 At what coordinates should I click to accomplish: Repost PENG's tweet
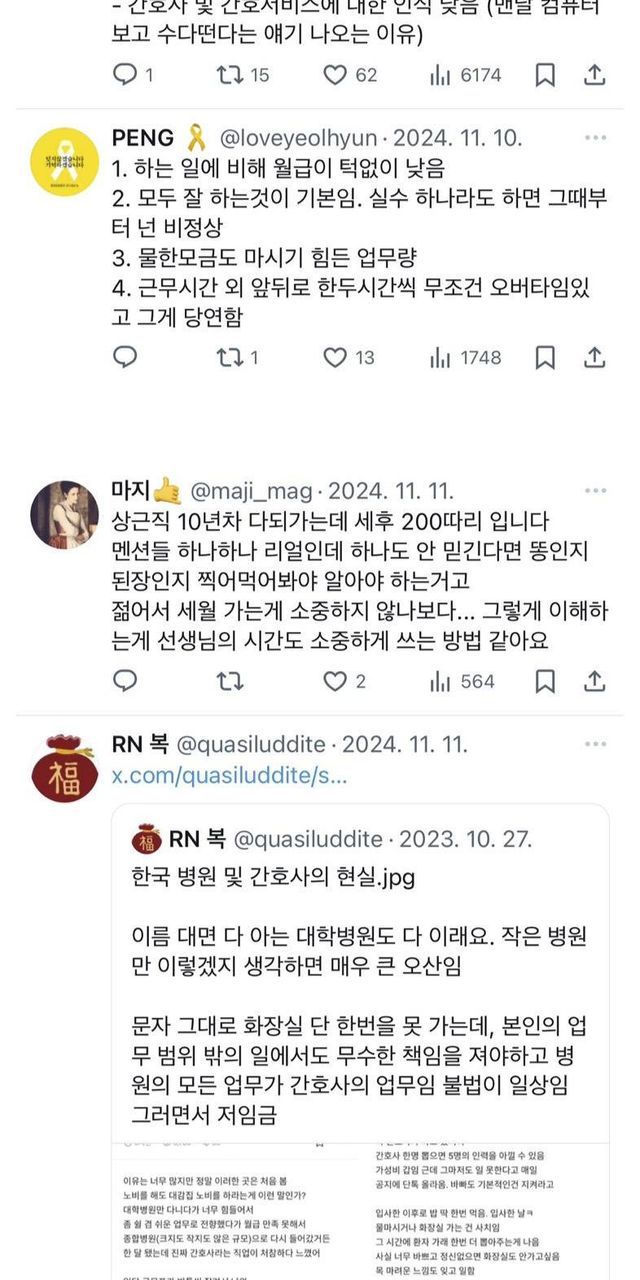(229, 357)
